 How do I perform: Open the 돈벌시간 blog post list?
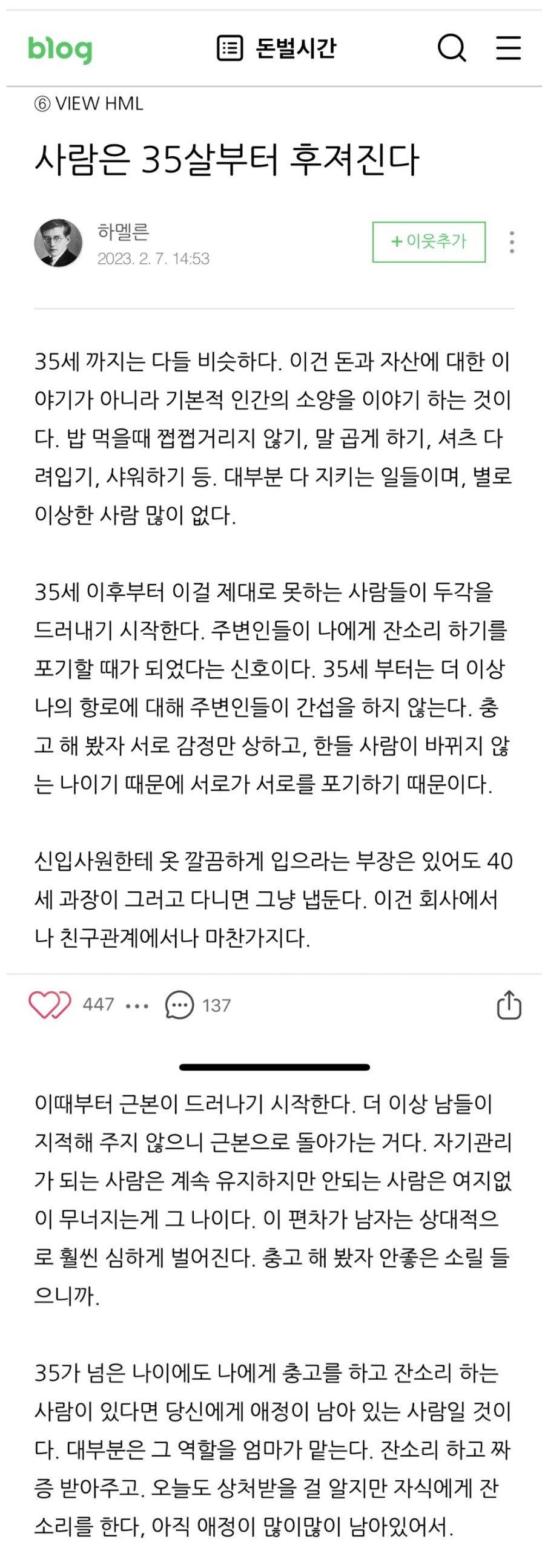click(x=277, y=48)
